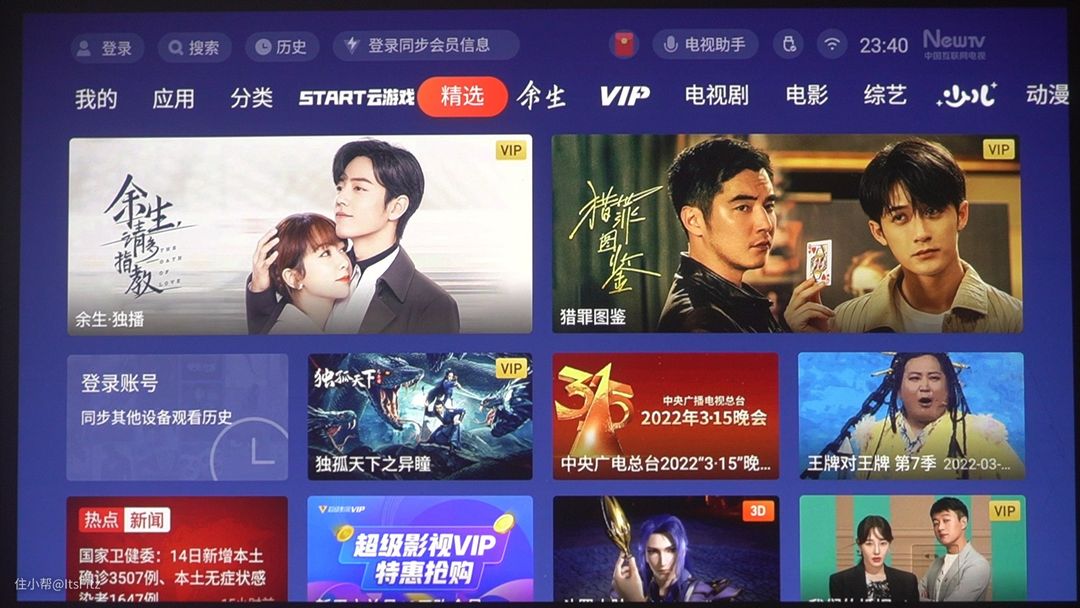Open the START云游戏 tab
This screenshot has height=608, width=1080.
356,97
